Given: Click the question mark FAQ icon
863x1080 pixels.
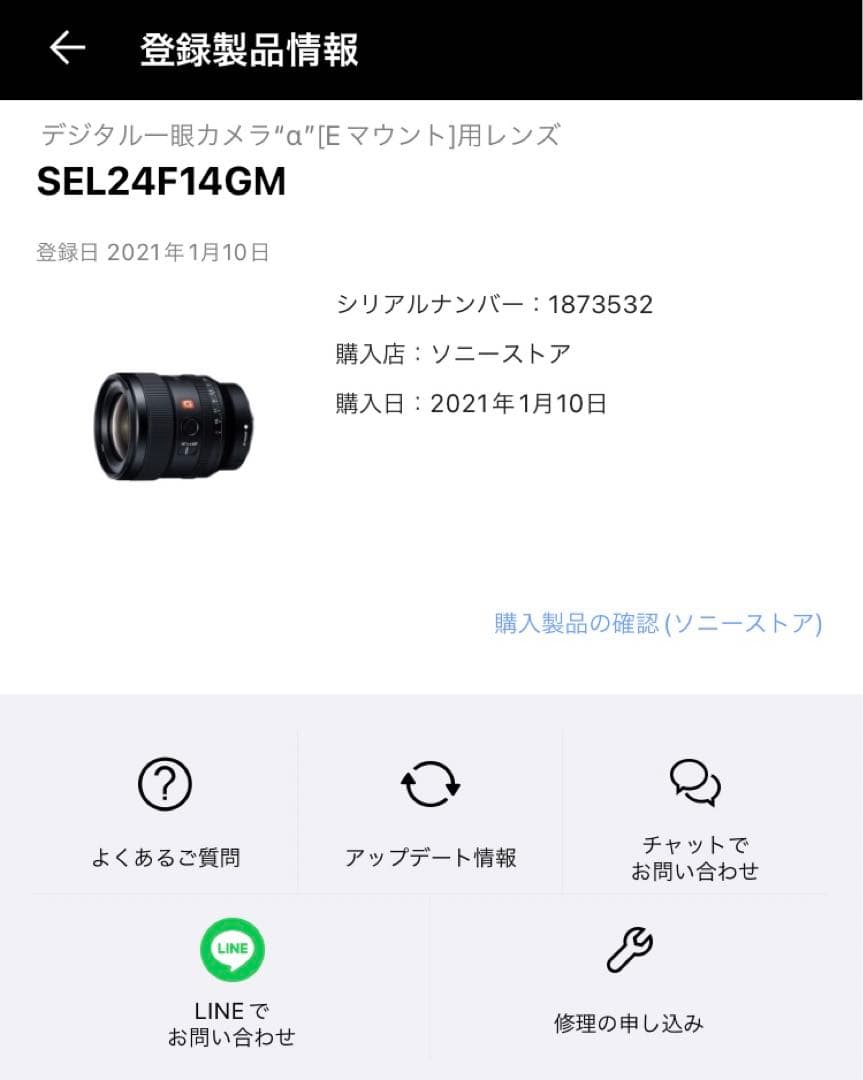Looking at the screenshot, I should click(x=164, y=785).
